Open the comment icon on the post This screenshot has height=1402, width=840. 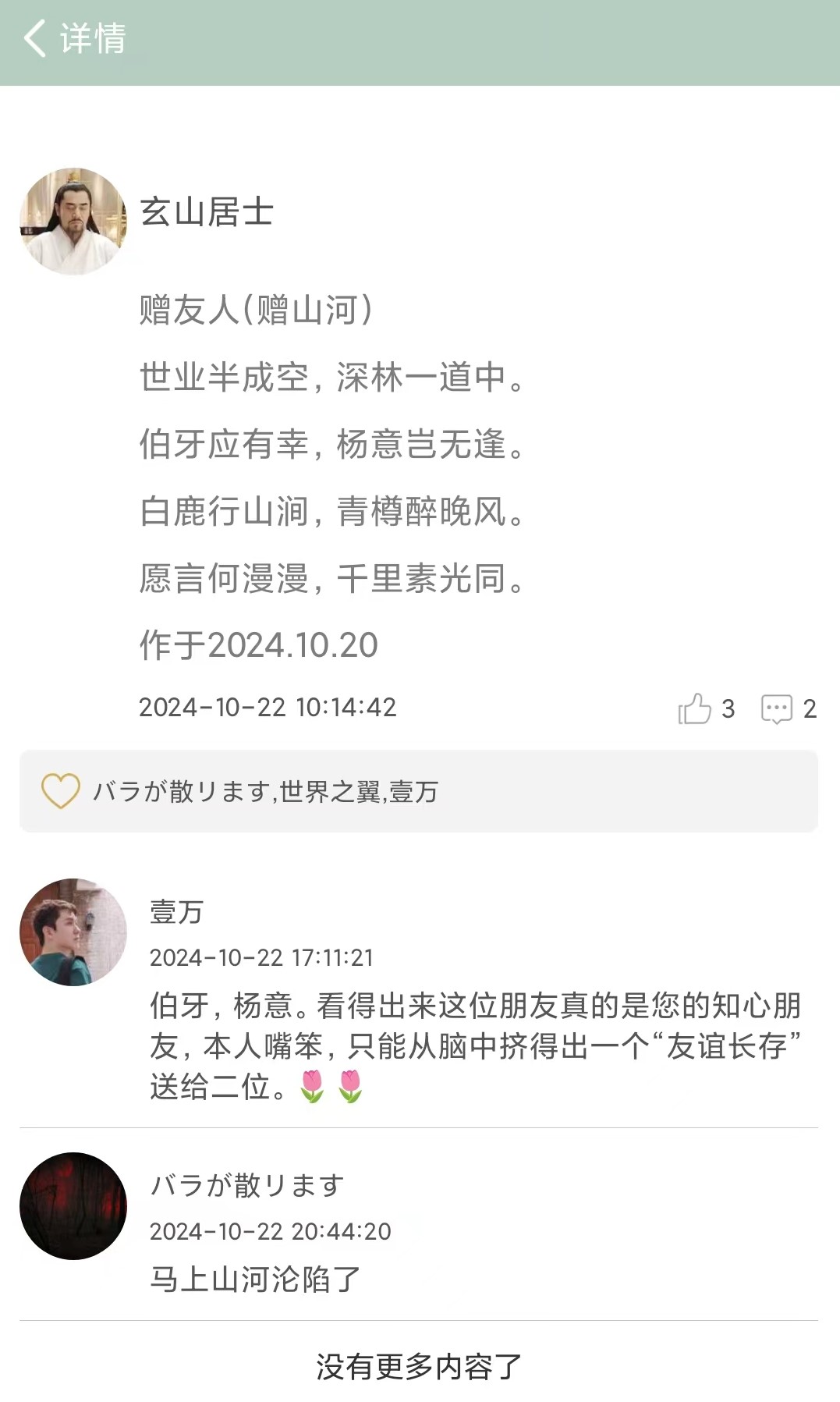776,708
